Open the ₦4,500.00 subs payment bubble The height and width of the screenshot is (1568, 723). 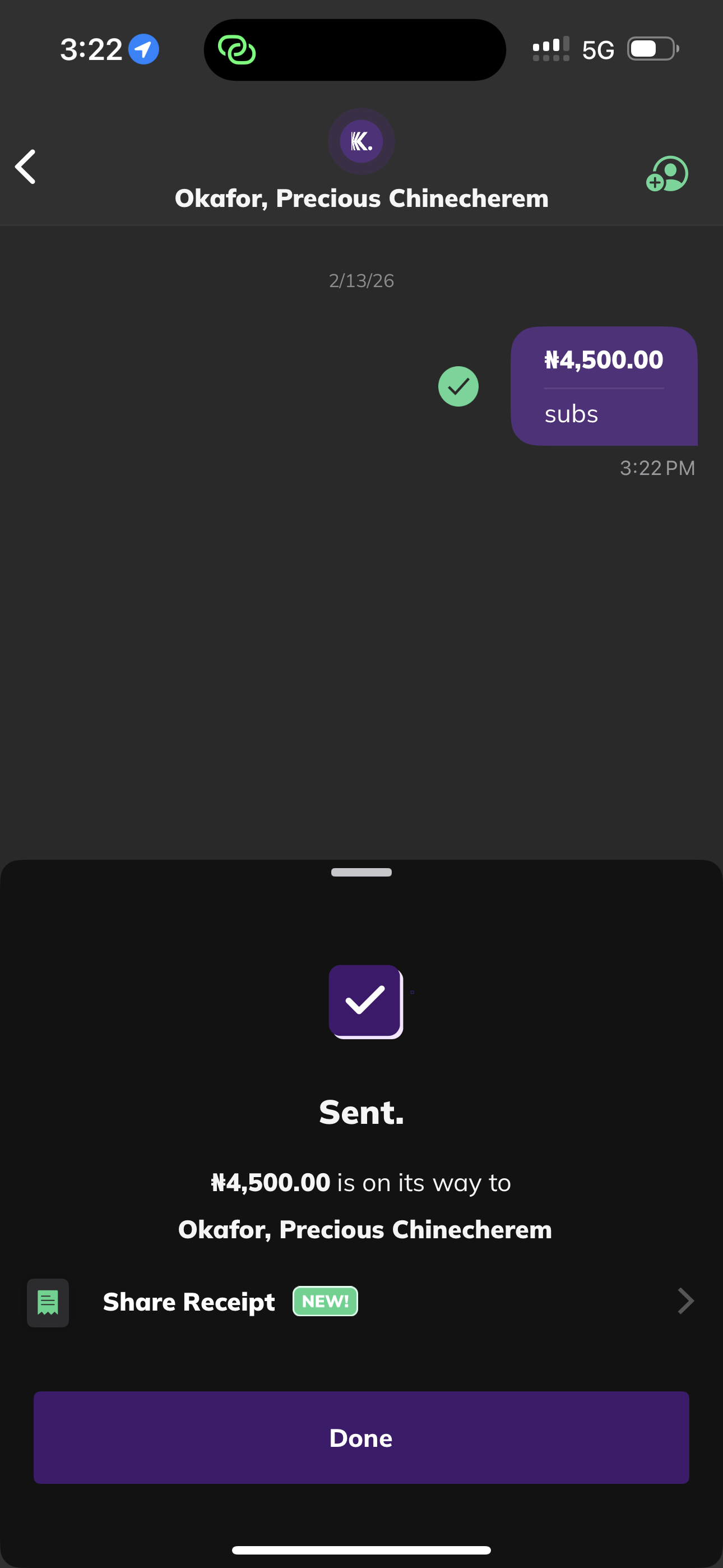603,386
